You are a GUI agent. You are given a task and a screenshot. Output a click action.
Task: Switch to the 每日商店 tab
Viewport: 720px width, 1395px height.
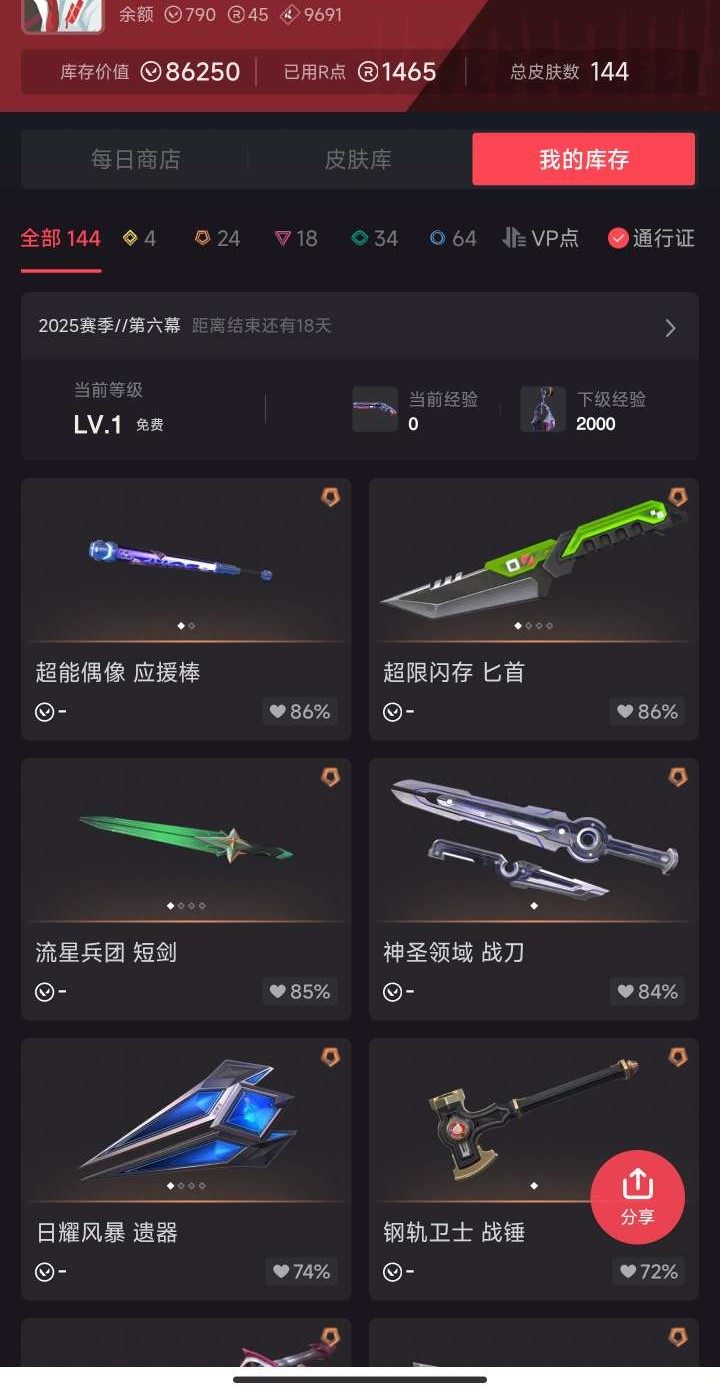click(135, 159)
